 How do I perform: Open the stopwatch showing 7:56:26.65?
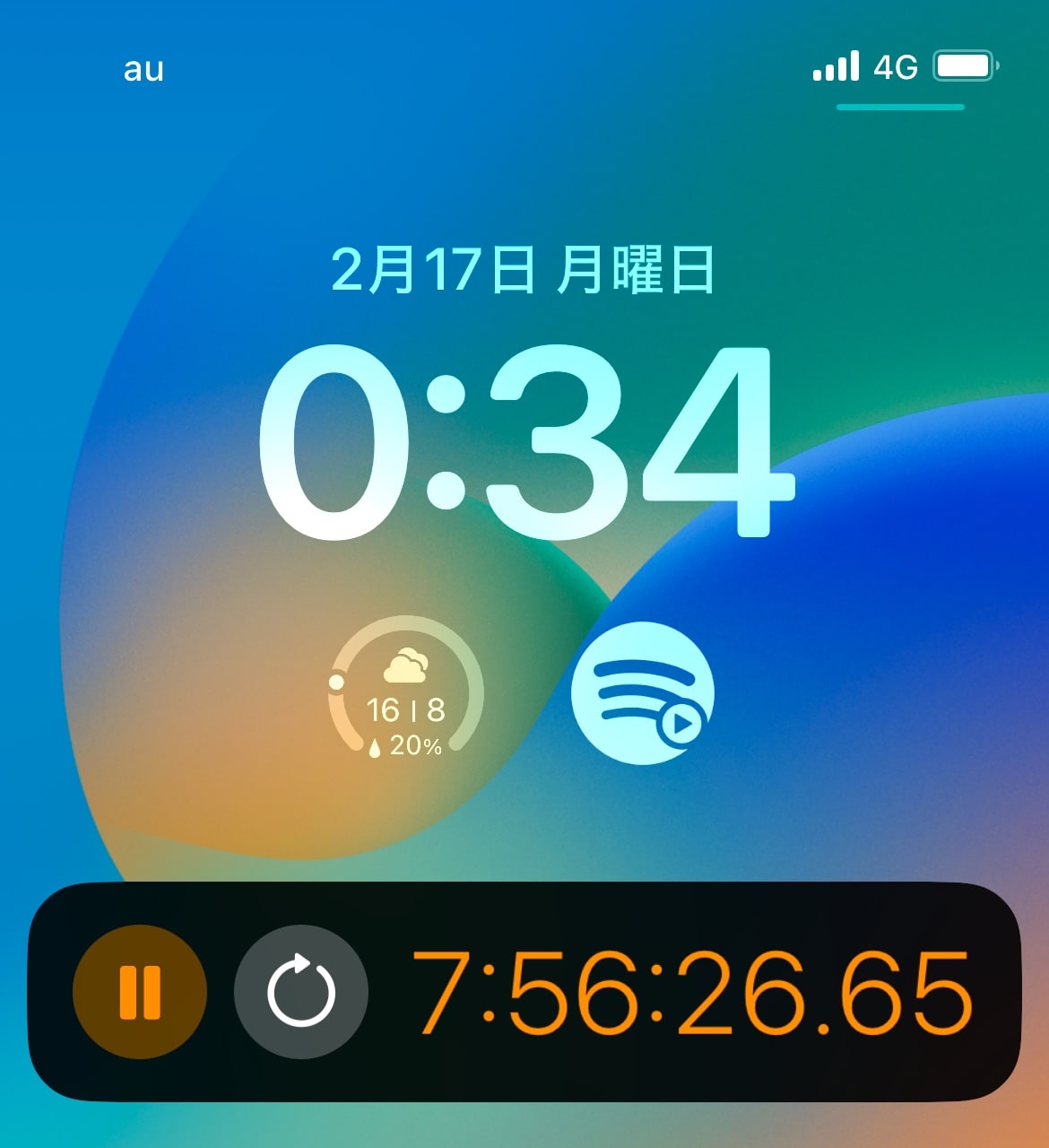691,993
